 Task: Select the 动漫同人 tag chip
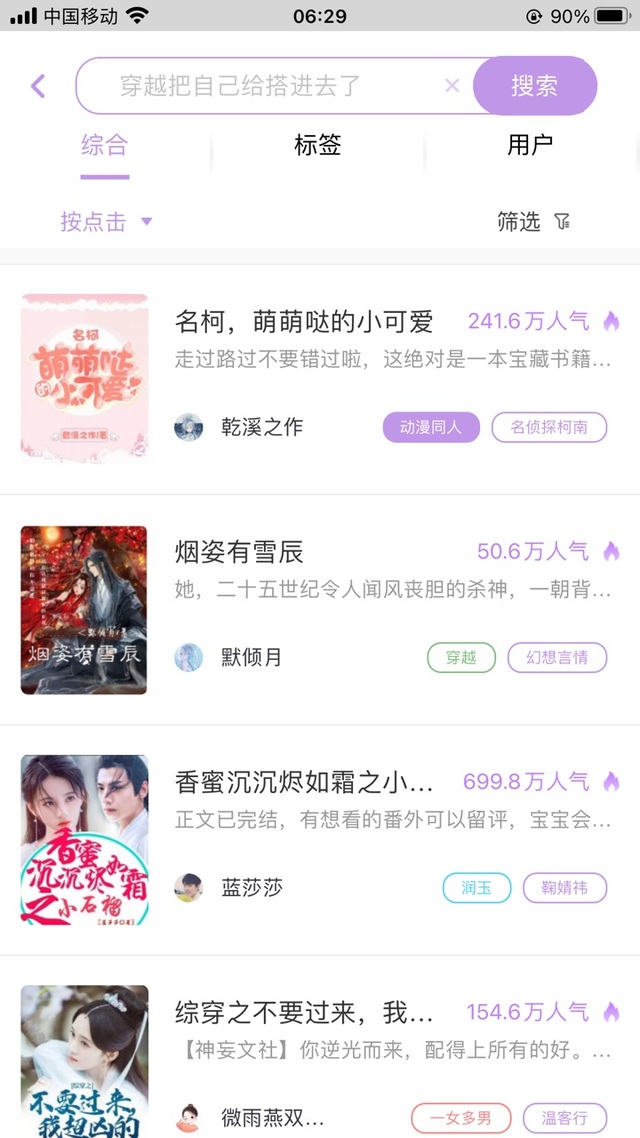431,427
